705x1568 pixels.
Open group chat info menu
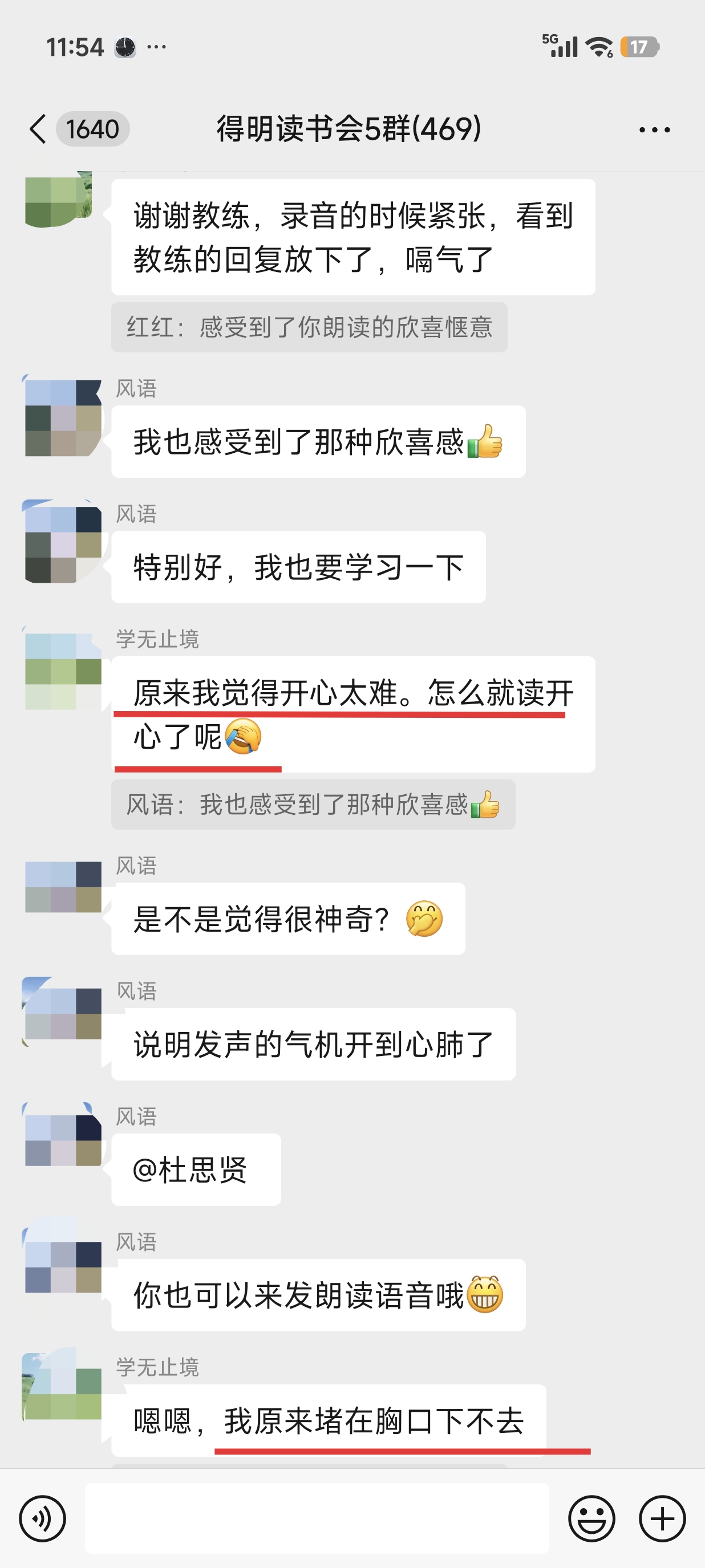point(654,129)
